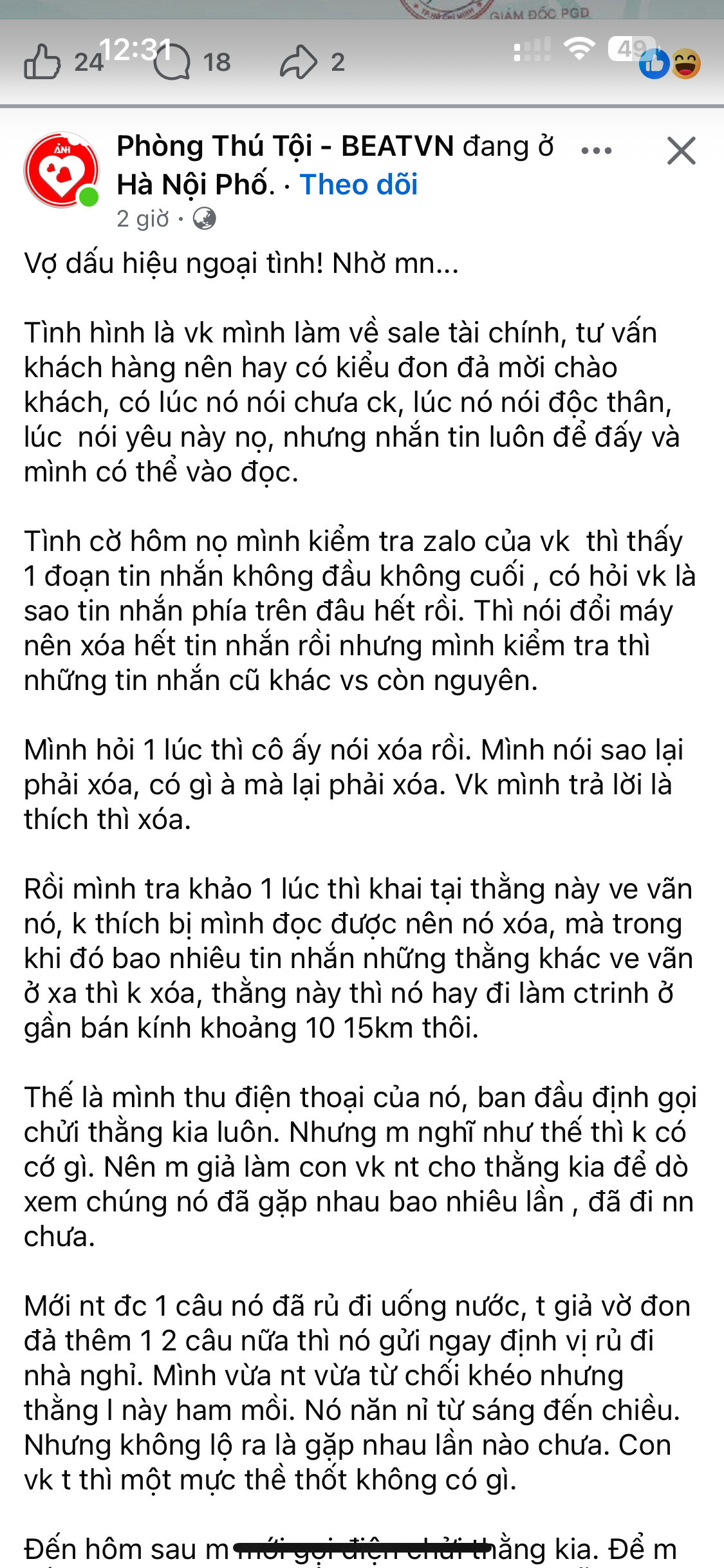Viewport: 724px width, 1568px height.
Task: Open the three-dot post options menu
Action: pos(597,151)
